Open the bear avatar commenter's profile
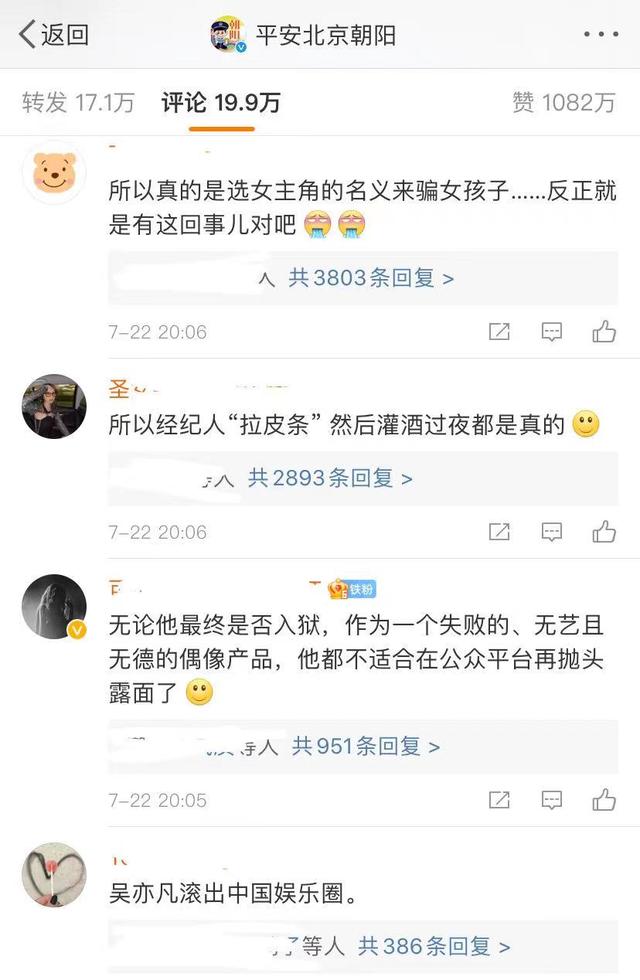The image size is (640, 980). pos(54,172)
